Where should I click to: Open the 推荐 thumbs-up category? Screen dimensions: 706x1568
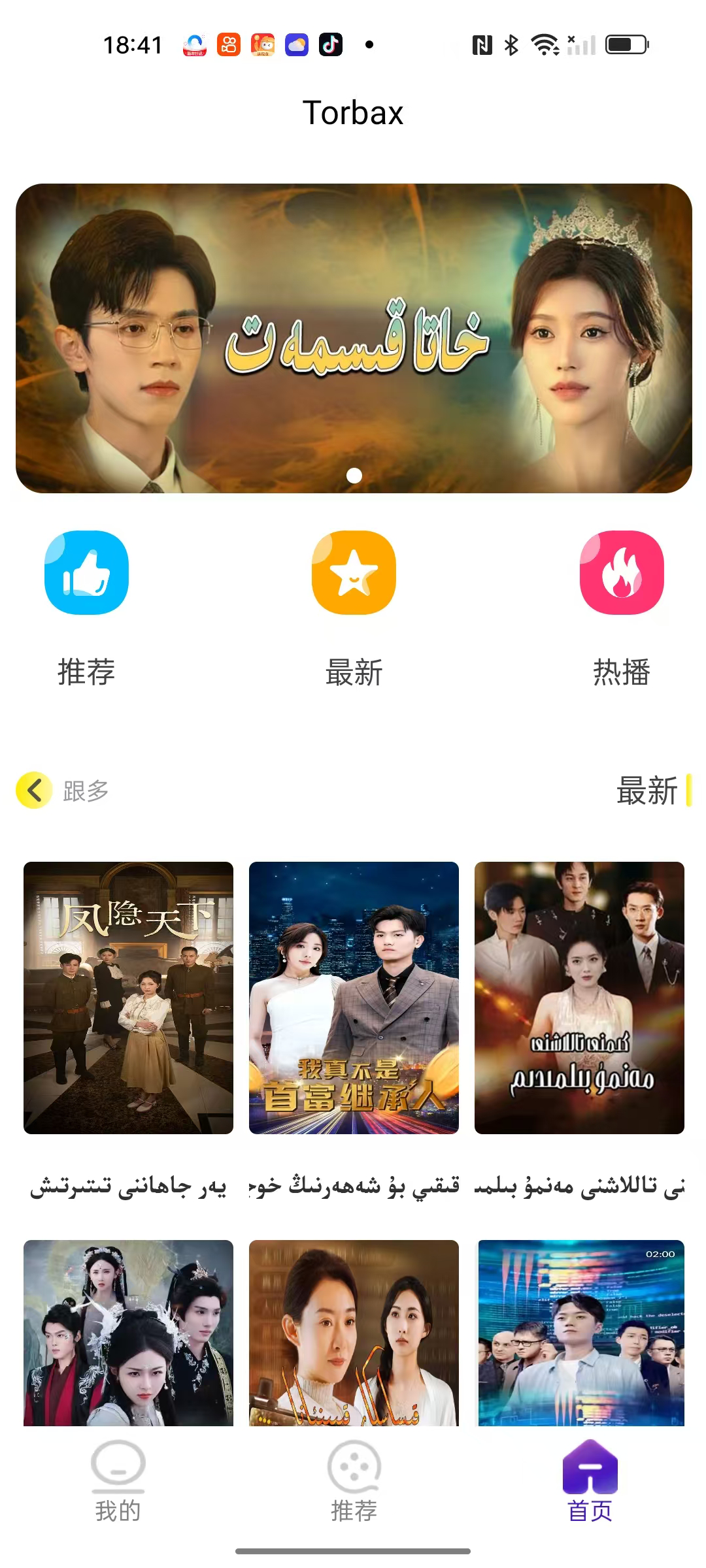point(86,573)
